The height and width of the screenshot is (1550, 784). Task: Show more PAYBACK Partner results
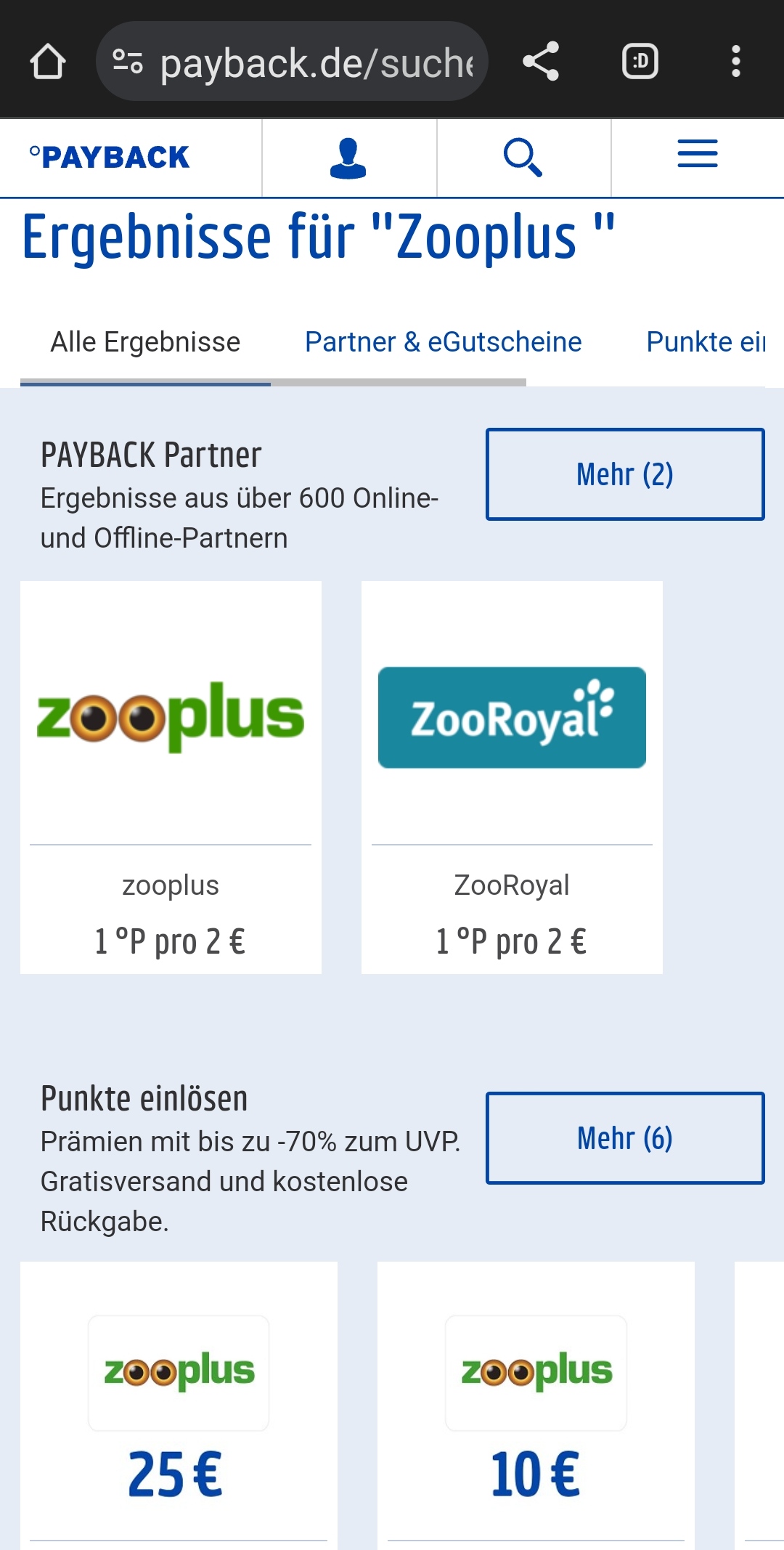point(625,474)
